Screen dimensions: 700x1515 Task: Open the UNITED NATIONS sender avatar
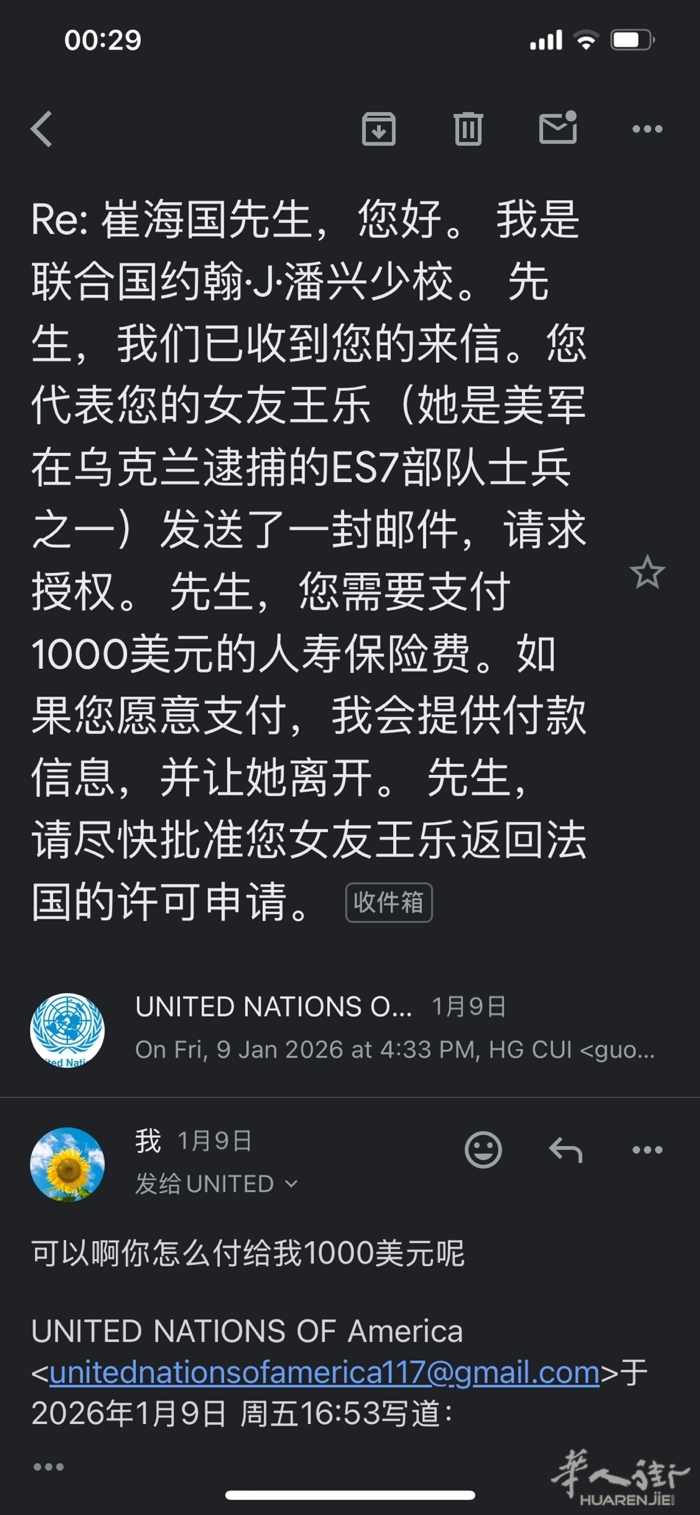(x=67, y=1029)
